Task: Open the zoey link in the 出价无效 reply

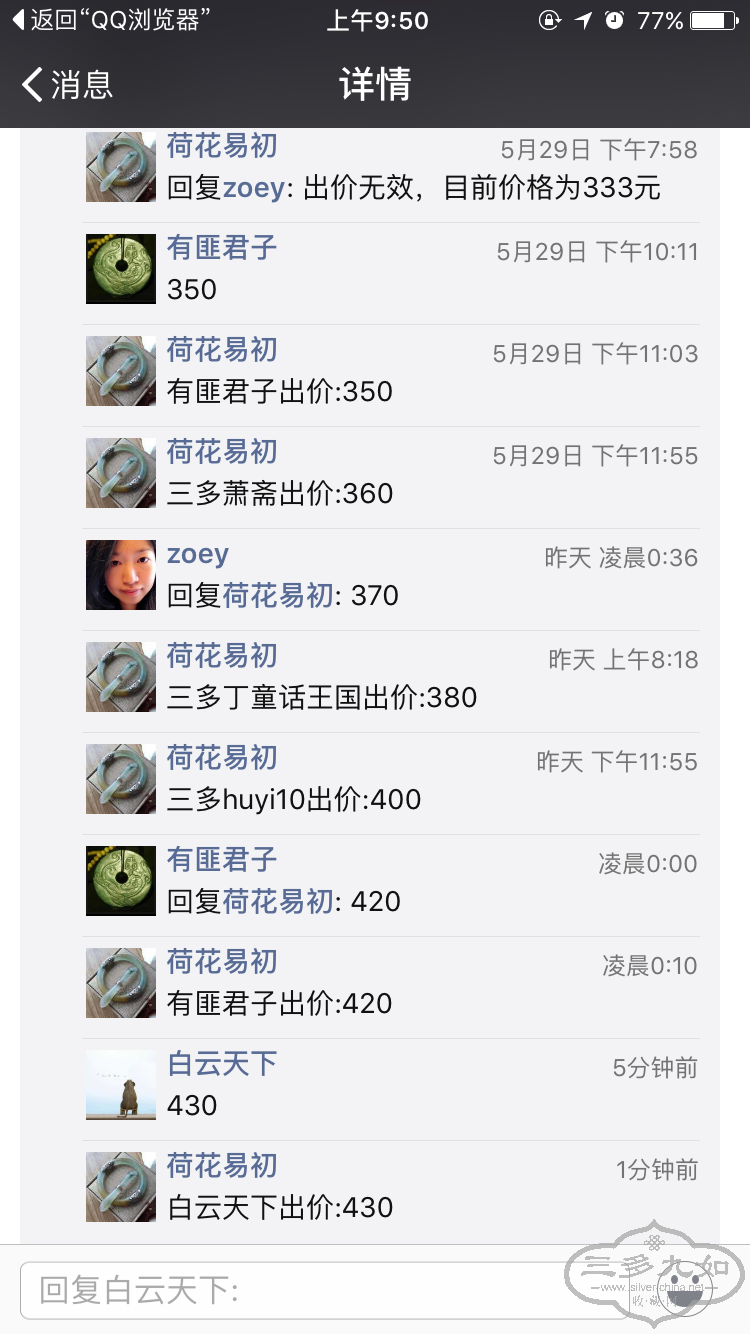Action: point(253,187)
